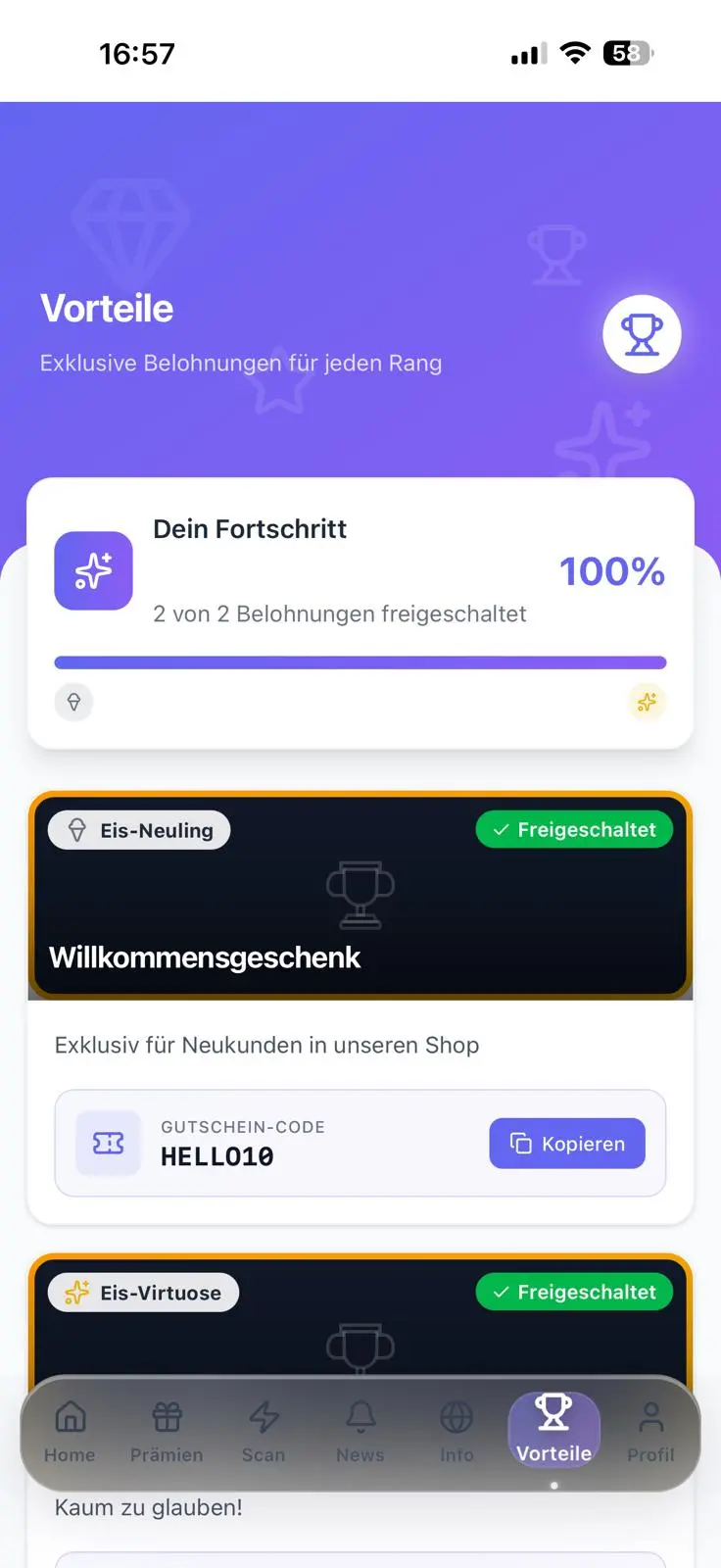
Task: Tap the trophy button in the header
Action: click(642, 335)
